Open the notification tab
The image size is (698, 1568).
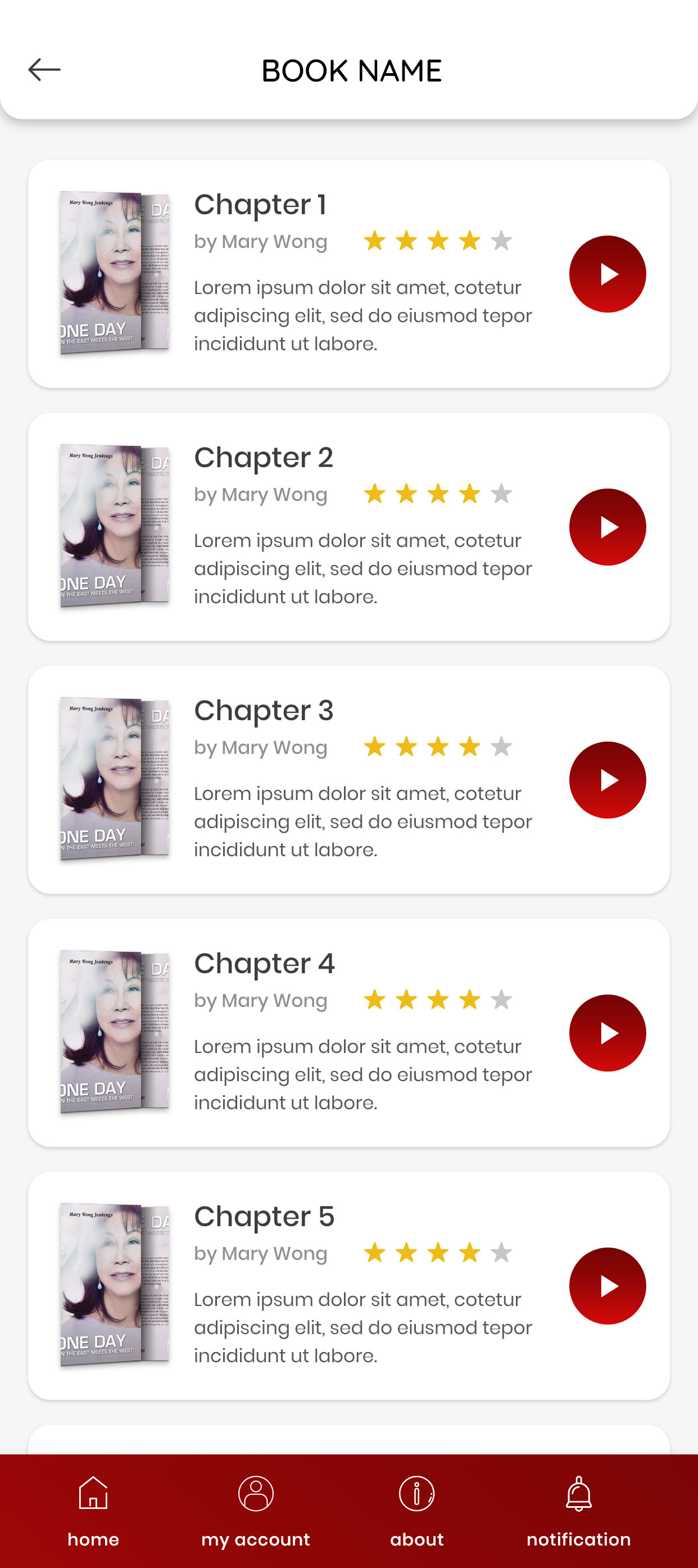(578, 1511)
